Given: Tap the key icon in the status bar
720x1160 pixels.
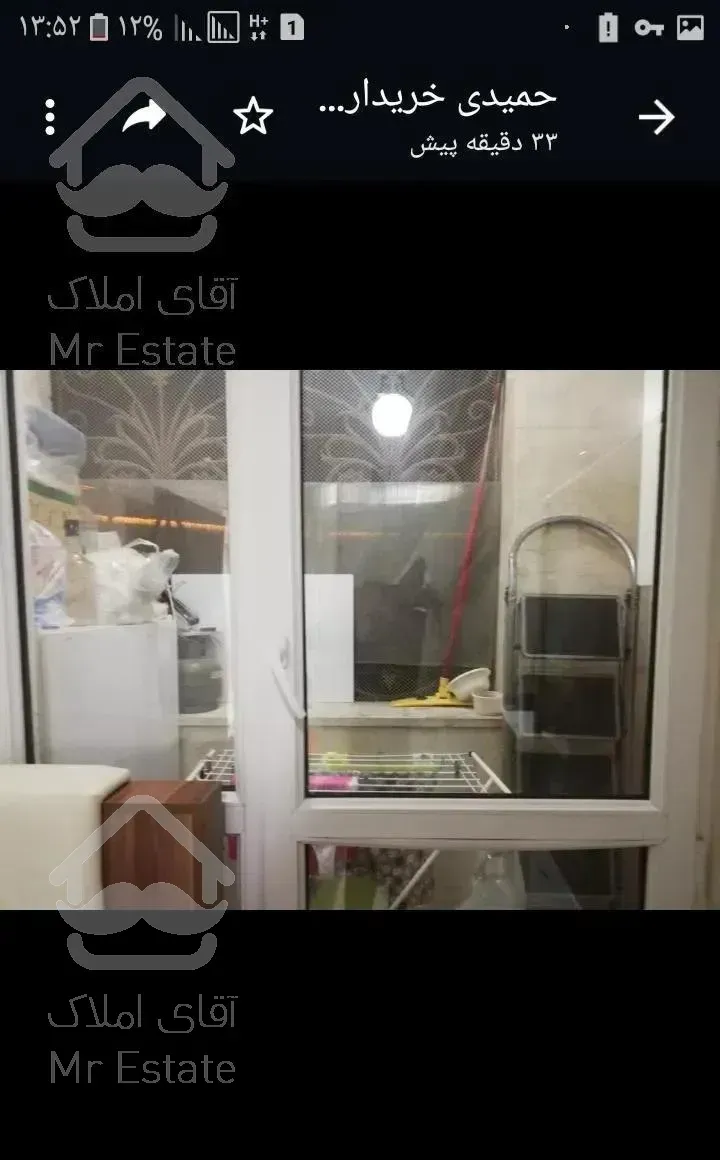Looking at the screenshot, I should pos(651,27).
